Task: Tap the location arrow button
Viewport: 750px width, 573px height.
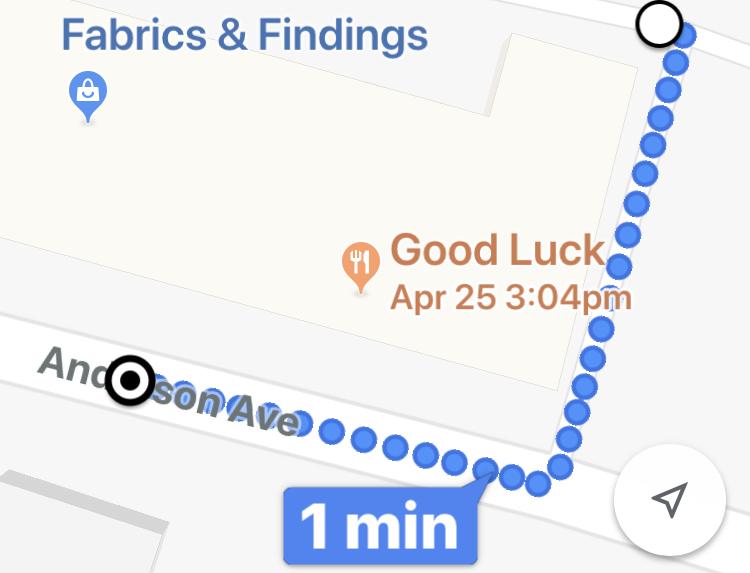Action: coord(669,499)
